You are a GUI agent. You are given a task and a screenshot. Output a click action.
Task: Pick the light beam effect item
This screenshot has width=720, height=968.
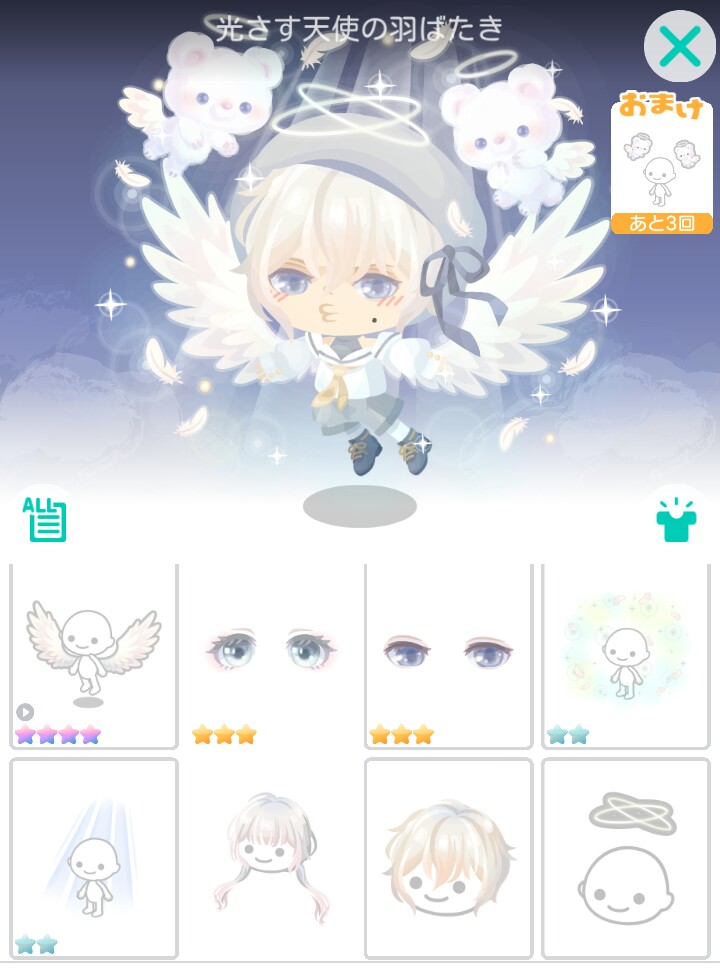[95, 858]
